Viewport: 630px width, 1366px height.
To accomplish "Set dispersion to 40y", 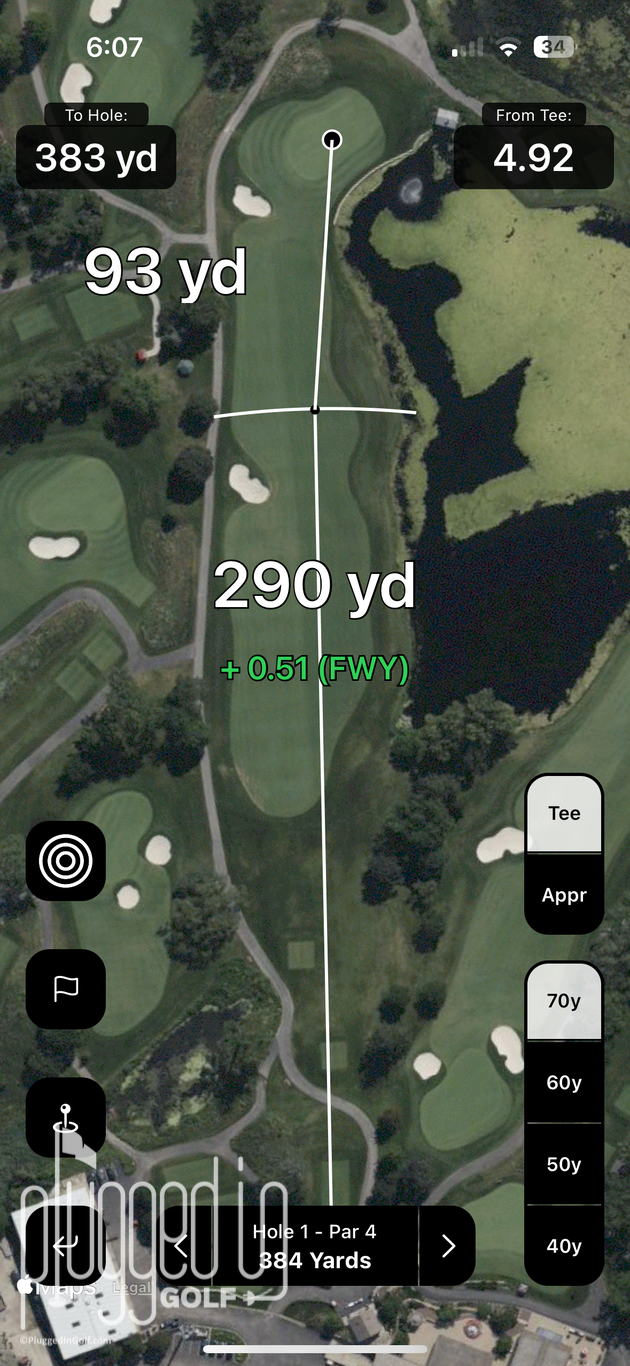I will tap(564, 1246).
